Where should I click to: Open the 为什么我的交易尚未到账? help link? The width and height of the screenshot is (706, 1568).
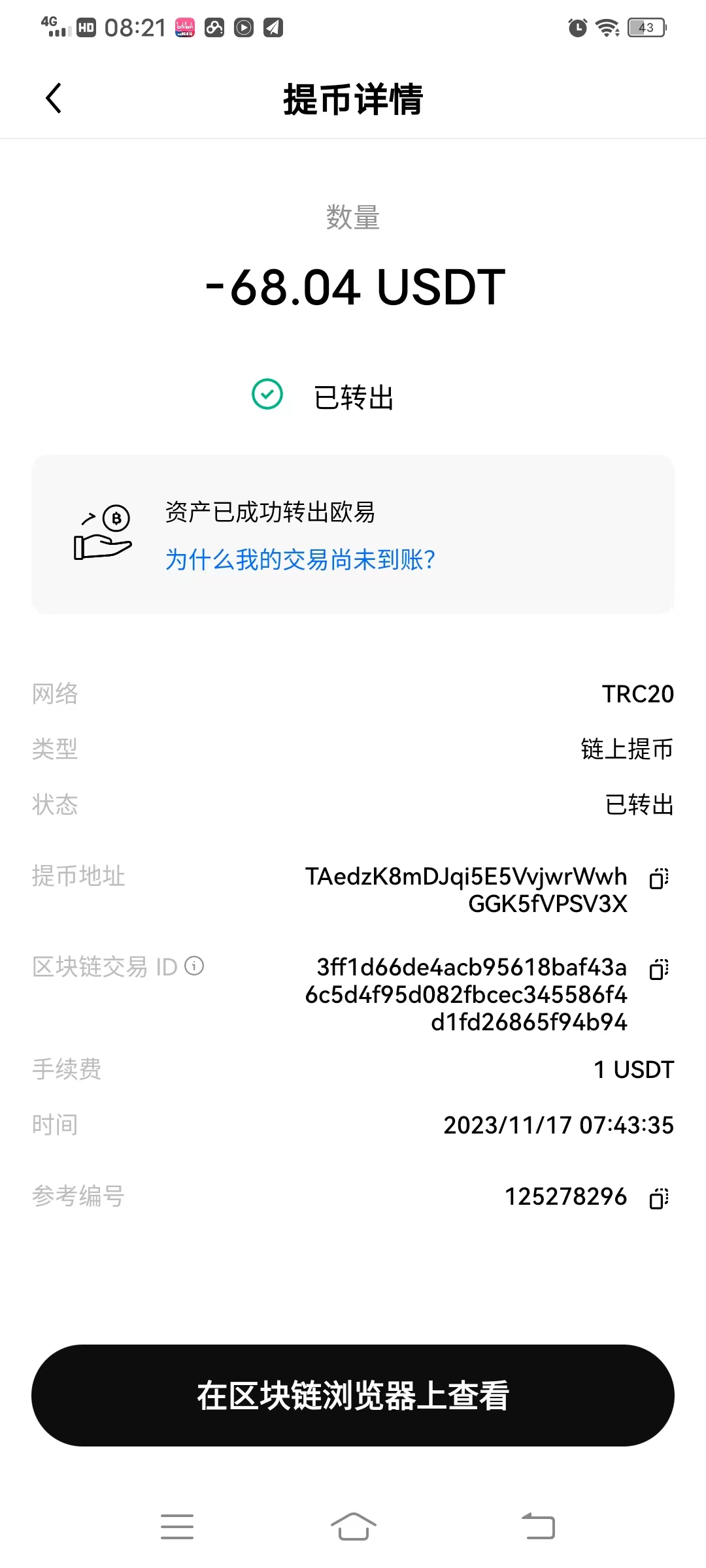[x=300, y=560]
